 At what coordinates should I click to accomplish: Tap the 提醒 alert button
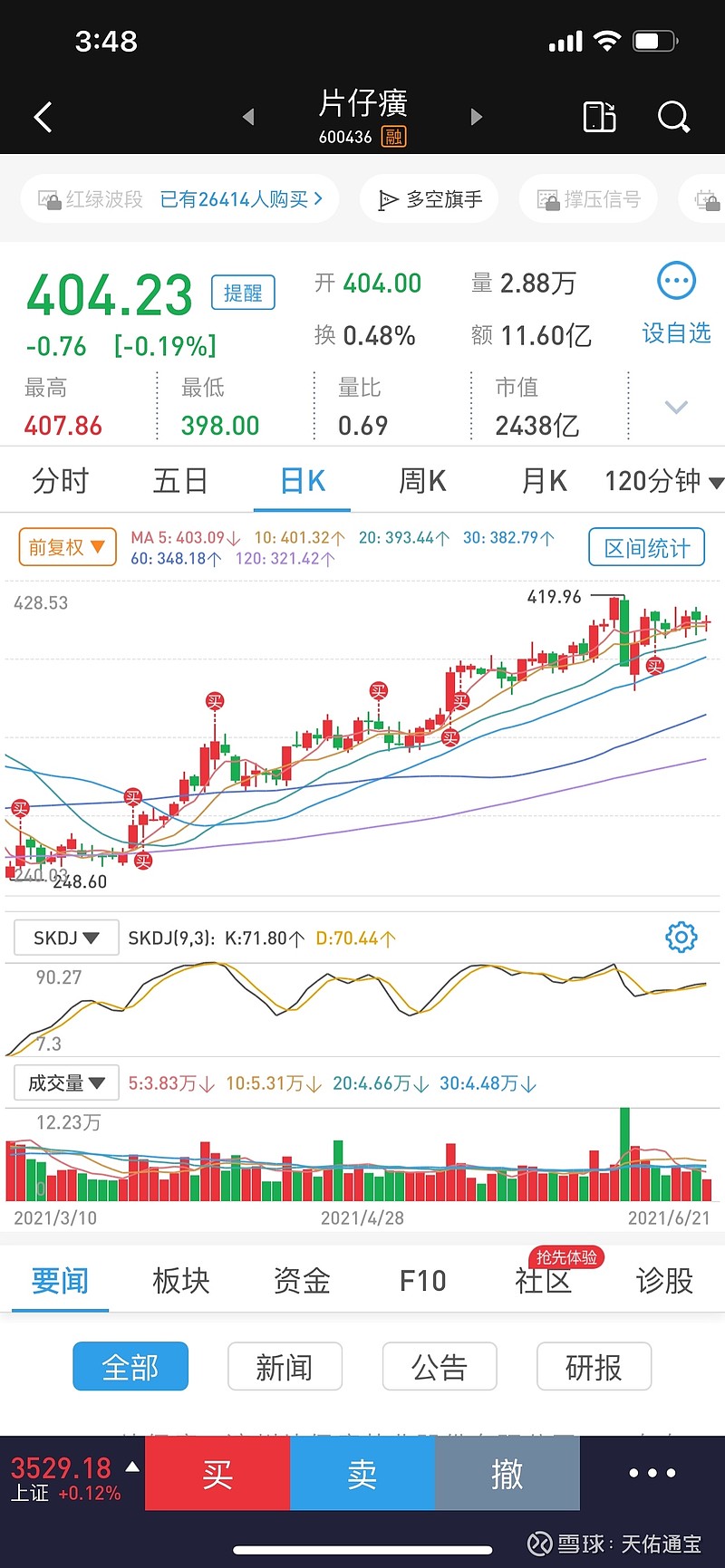click(x=242, y=293)
